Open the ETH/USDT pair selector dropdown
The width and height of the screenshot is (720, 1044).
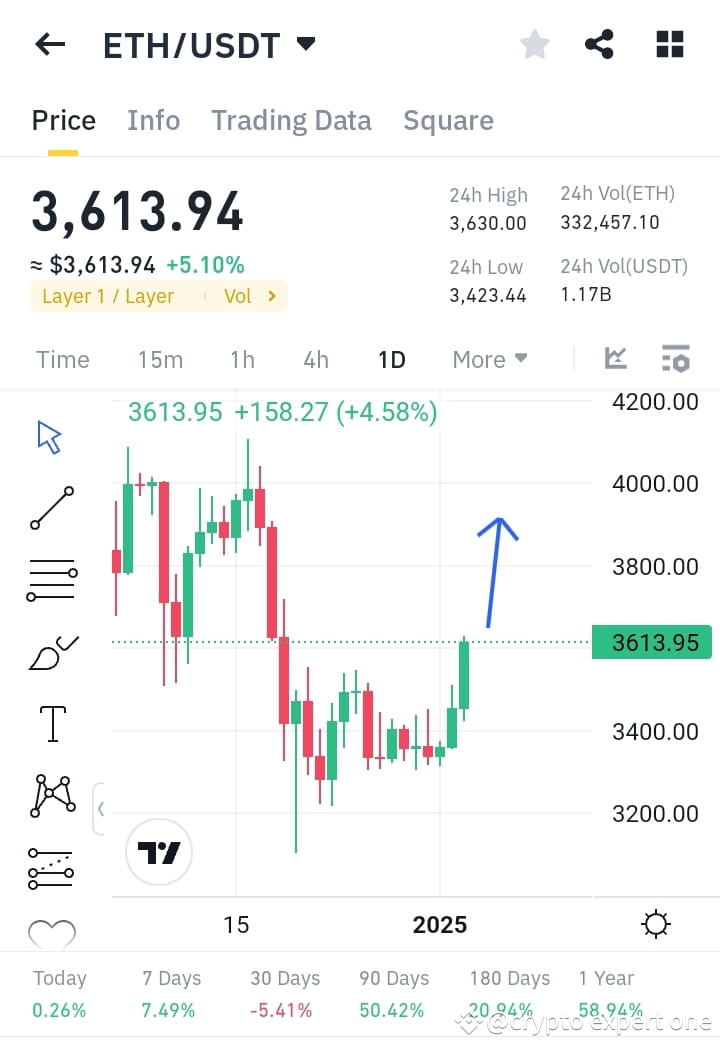coord(306,43)
